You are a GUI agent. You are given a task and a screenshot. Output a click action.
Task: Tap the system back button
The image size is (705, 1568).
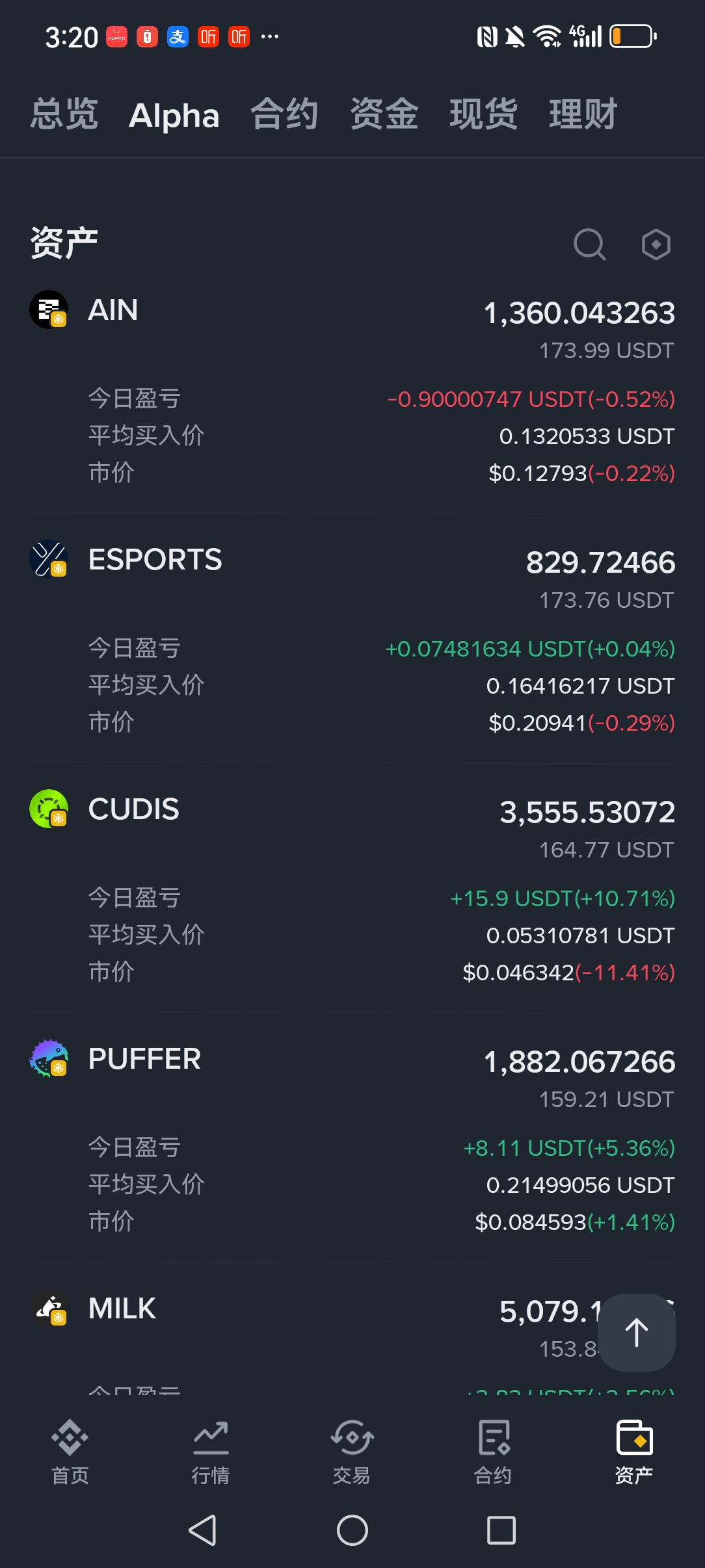[x=202, y=1530]
